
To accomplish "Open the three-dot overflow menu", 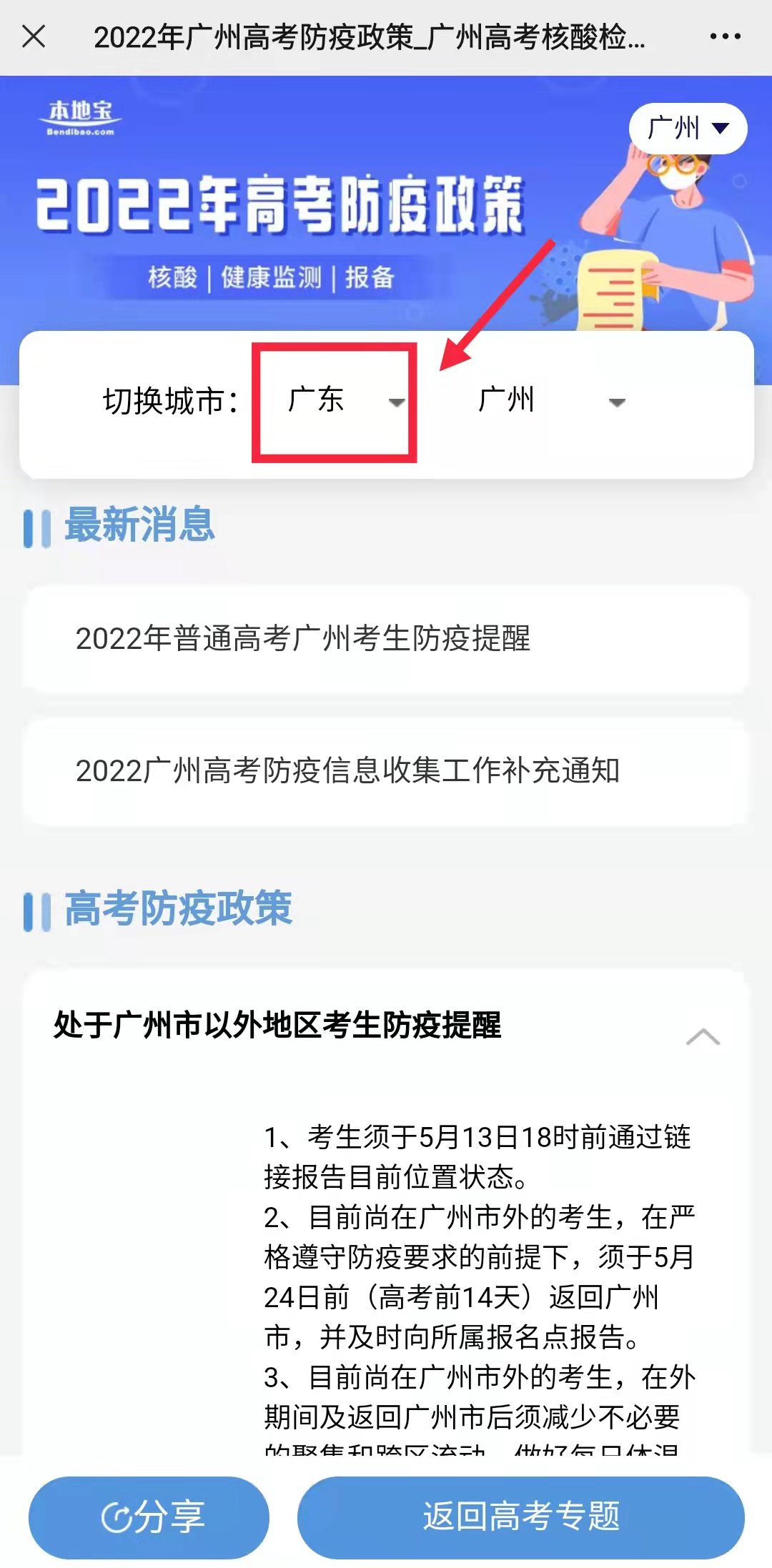I will 725,36.
